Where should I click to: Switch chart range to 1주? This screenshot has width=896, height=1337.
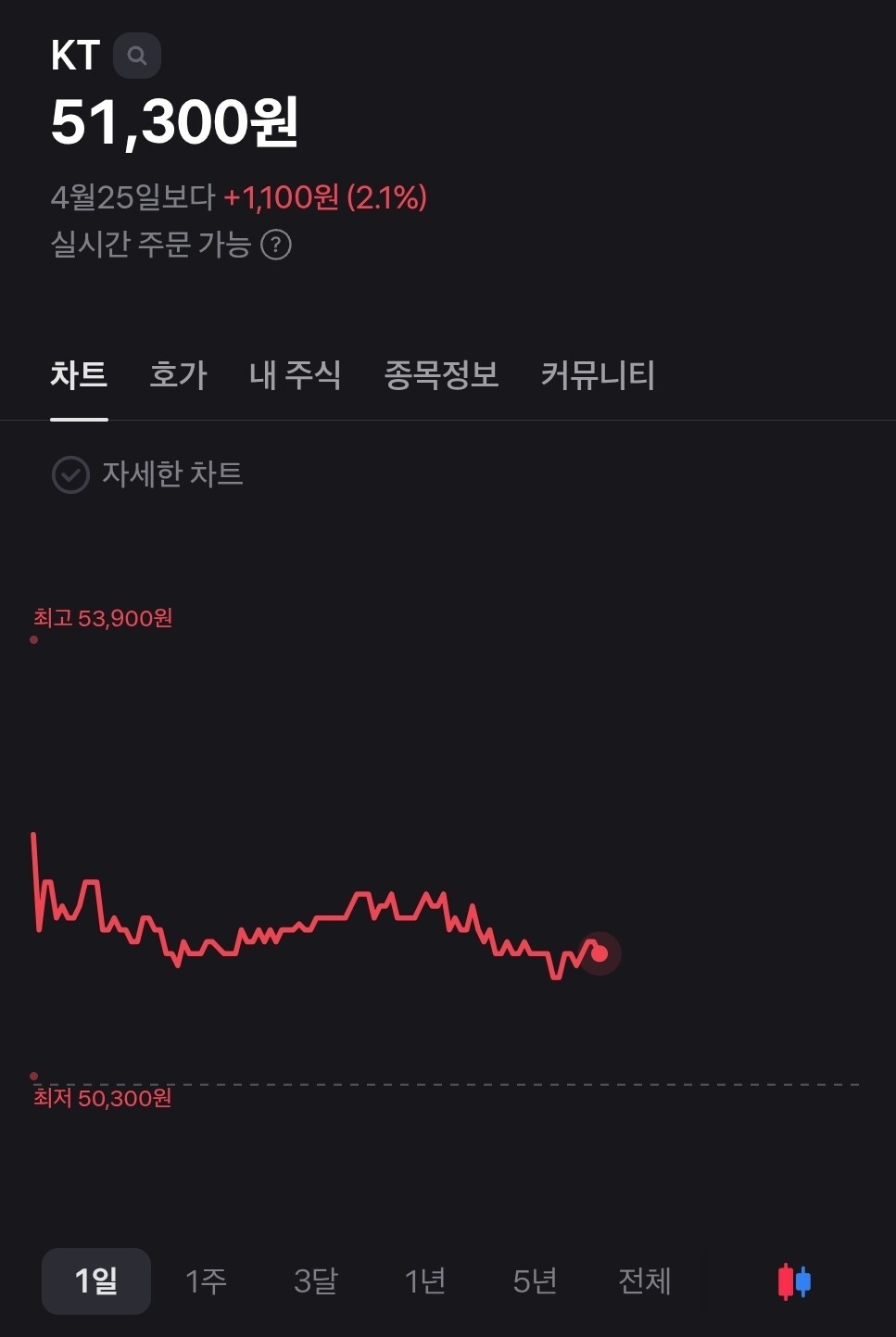(206, 1281)
